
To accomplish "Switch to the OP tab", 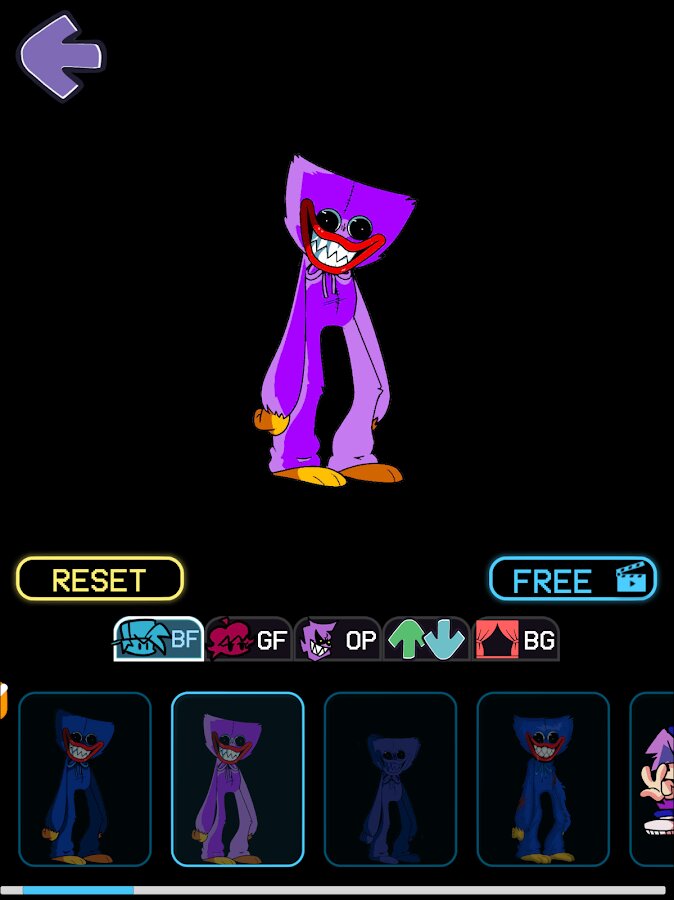I will [338, 640].
